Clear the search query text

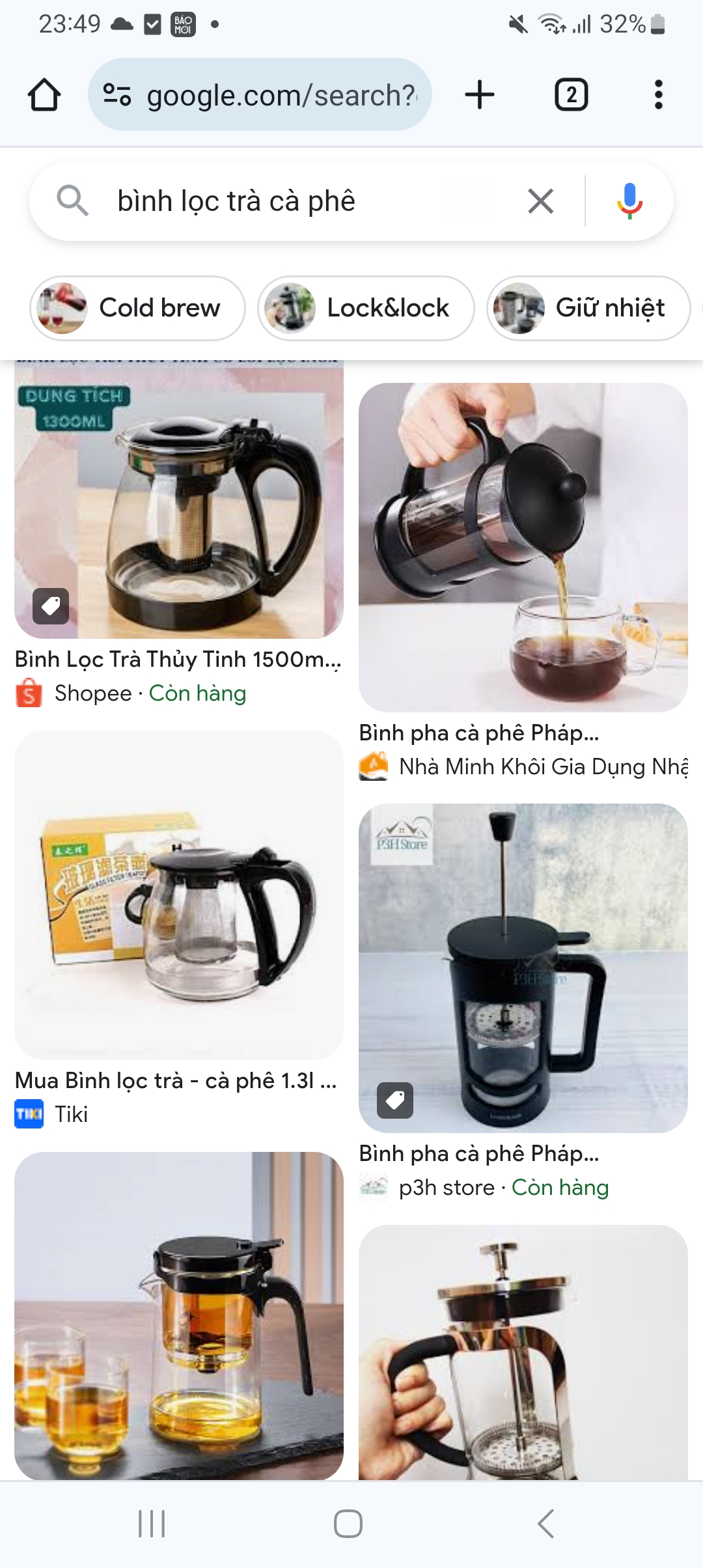pos(540,201)
